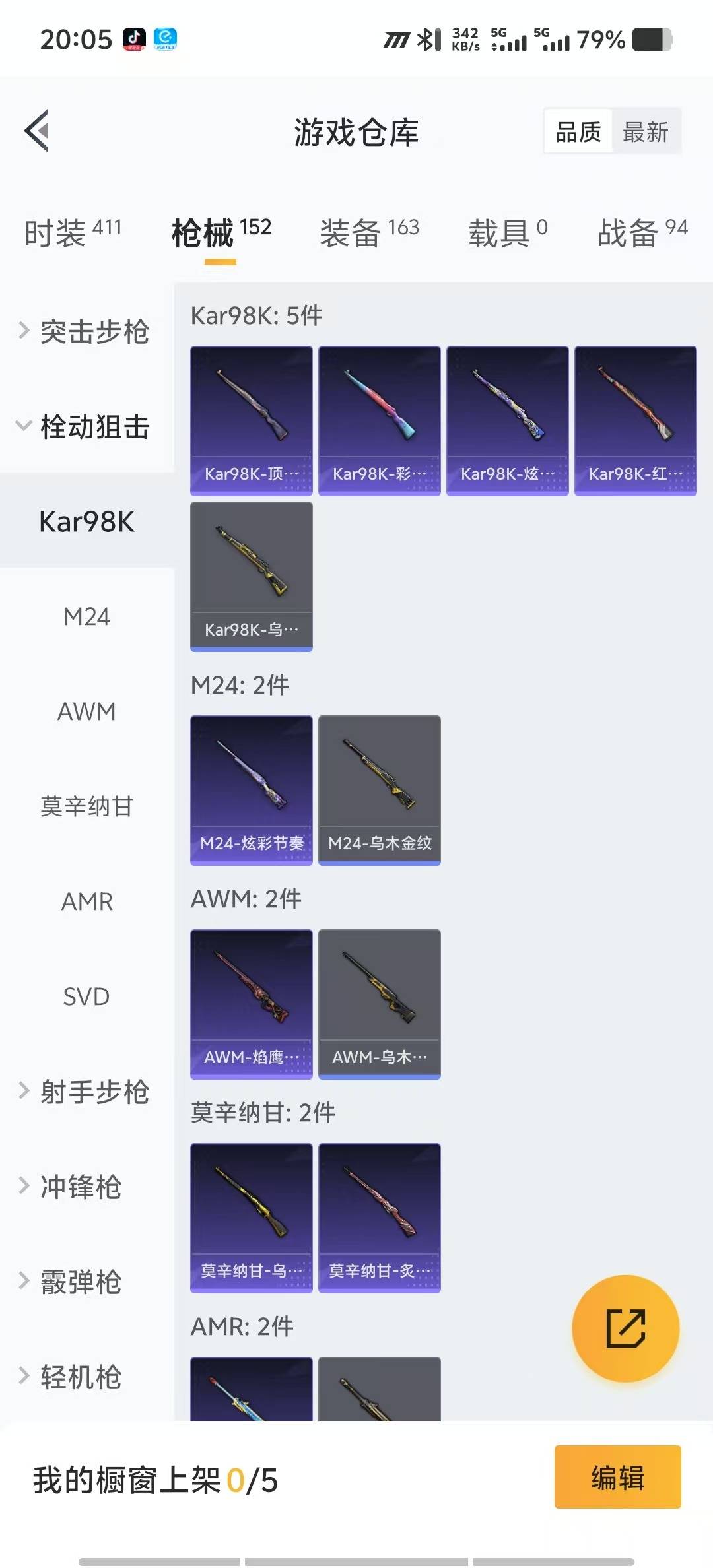Tap the 编辑 button

pyautogui.click(x=617, y=1478)
